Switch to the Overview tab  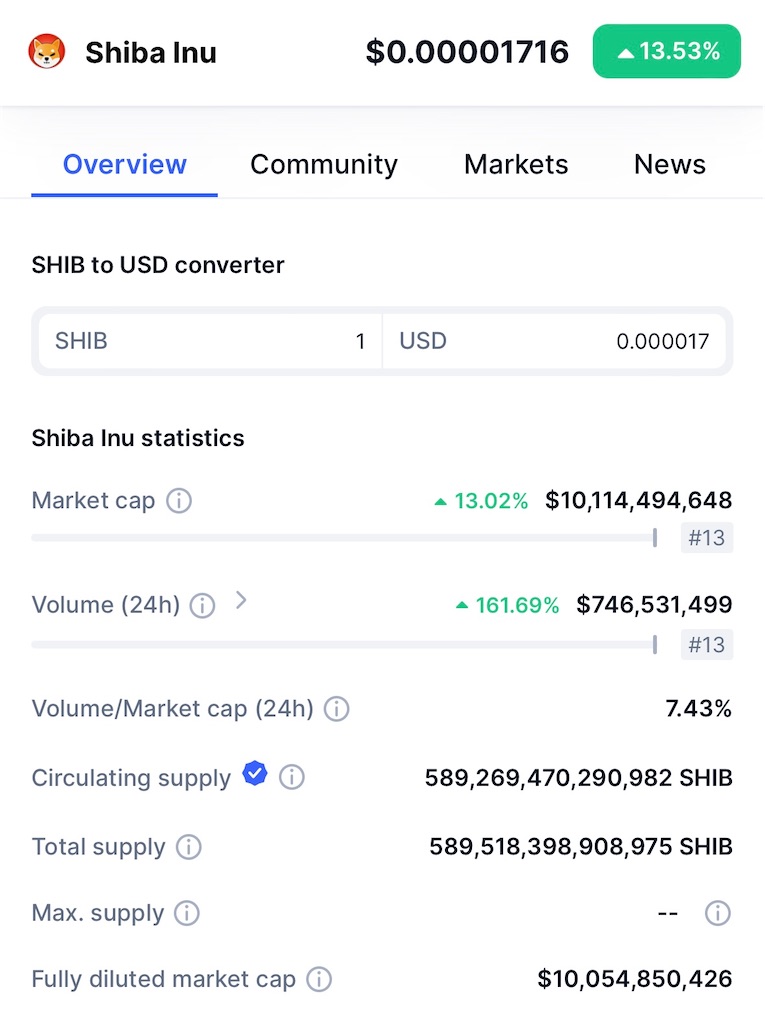pyautogui.click(x=124, y=165)
